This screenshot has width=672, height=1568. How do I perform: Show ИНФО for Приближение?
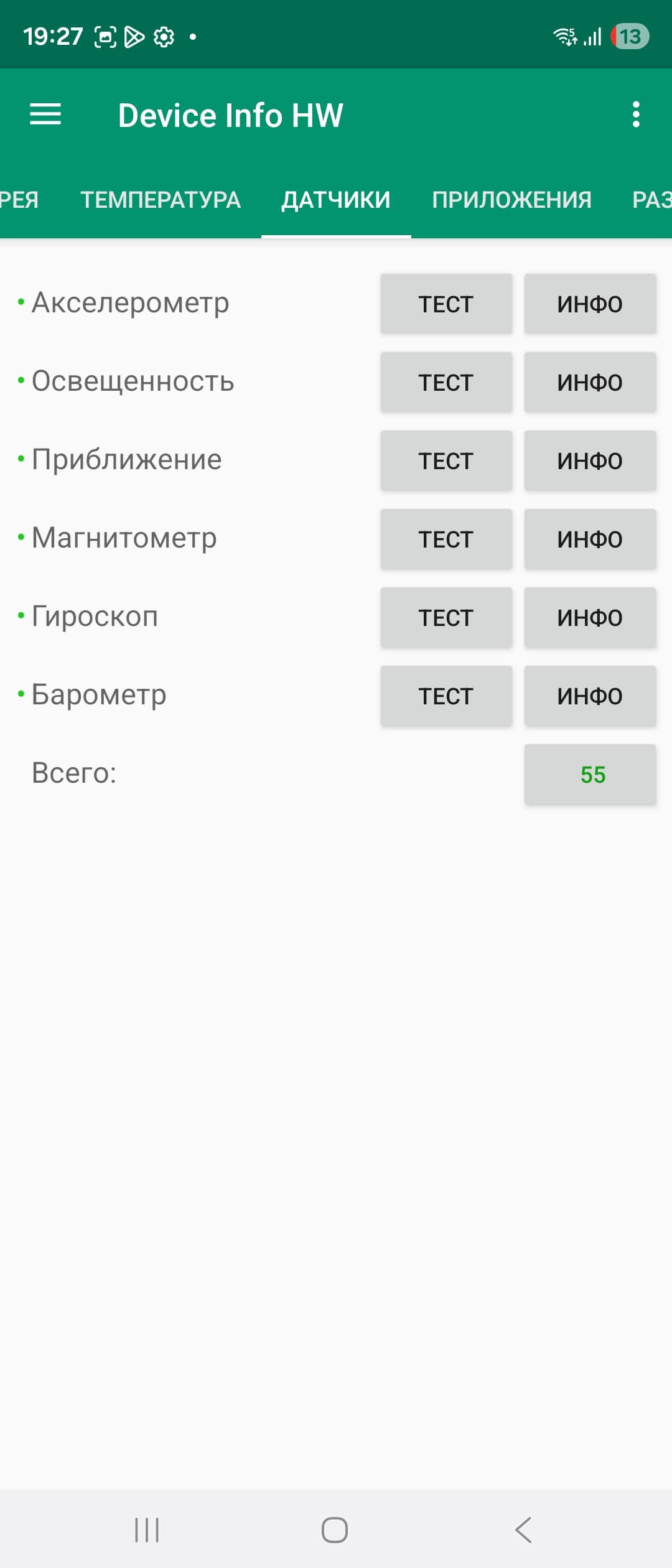(590, 461)
